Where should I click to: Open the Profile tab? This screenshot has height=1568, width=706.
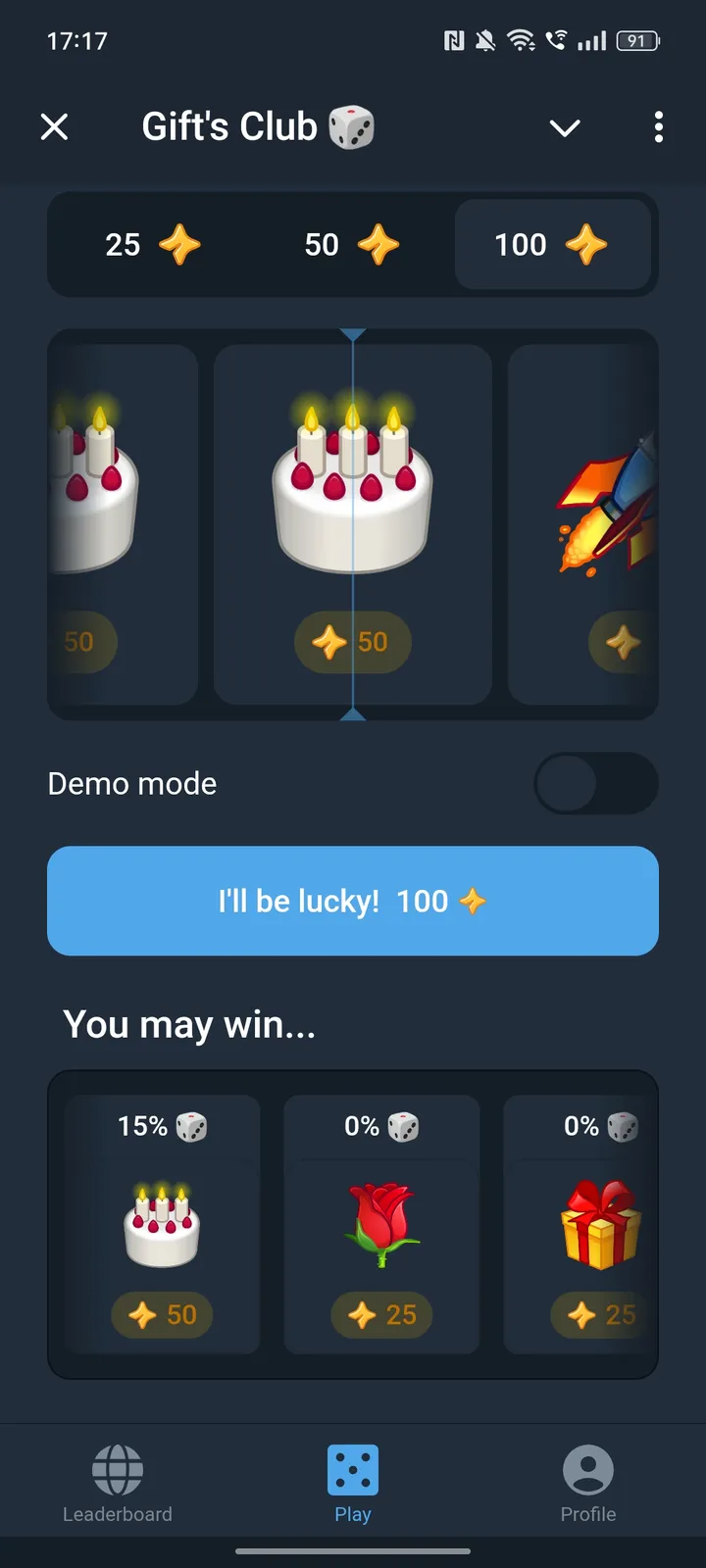tap(587, 1484)
